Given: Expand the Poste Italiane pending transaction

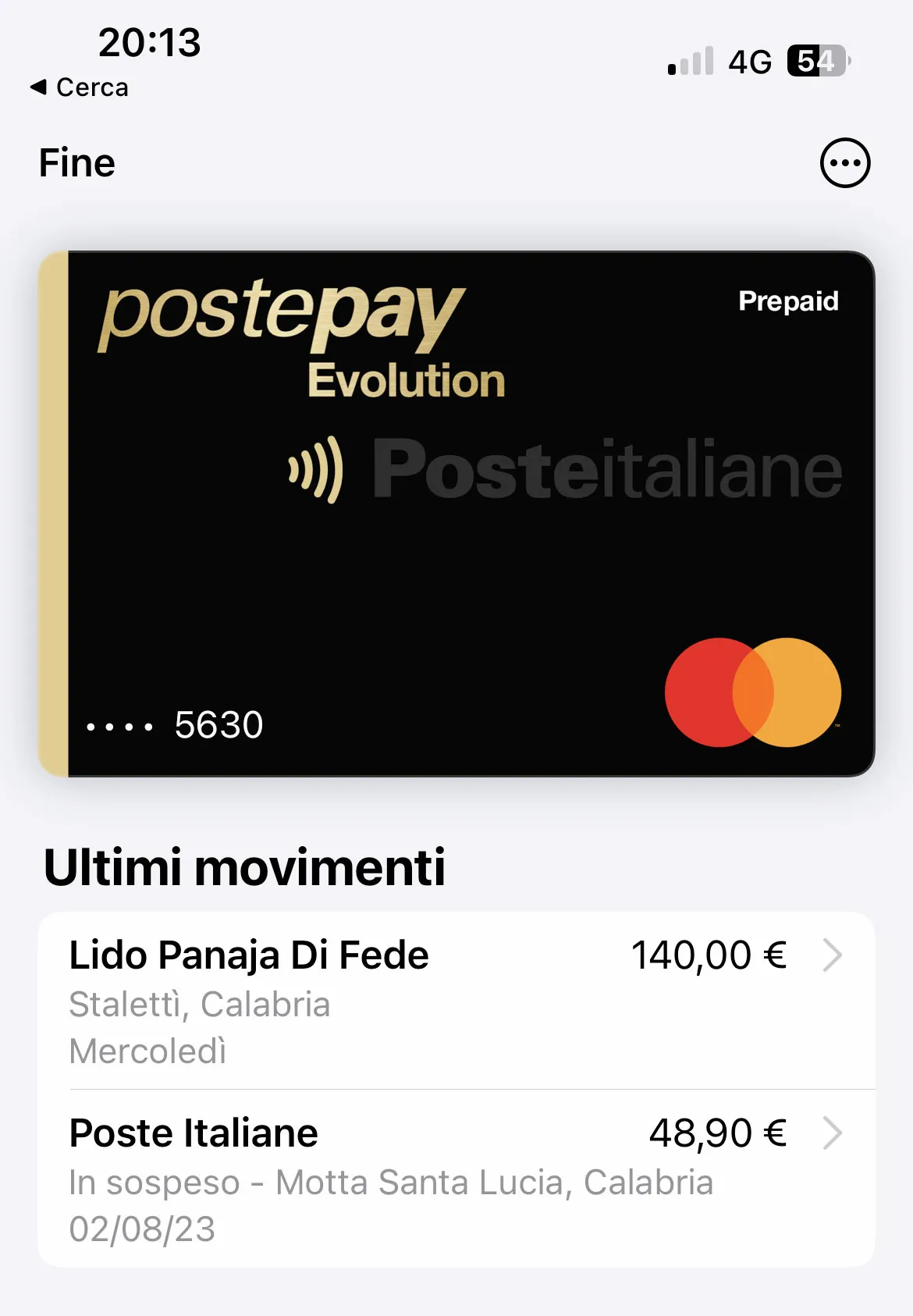Looking at the screenshot, I should tap(194, 1133).
